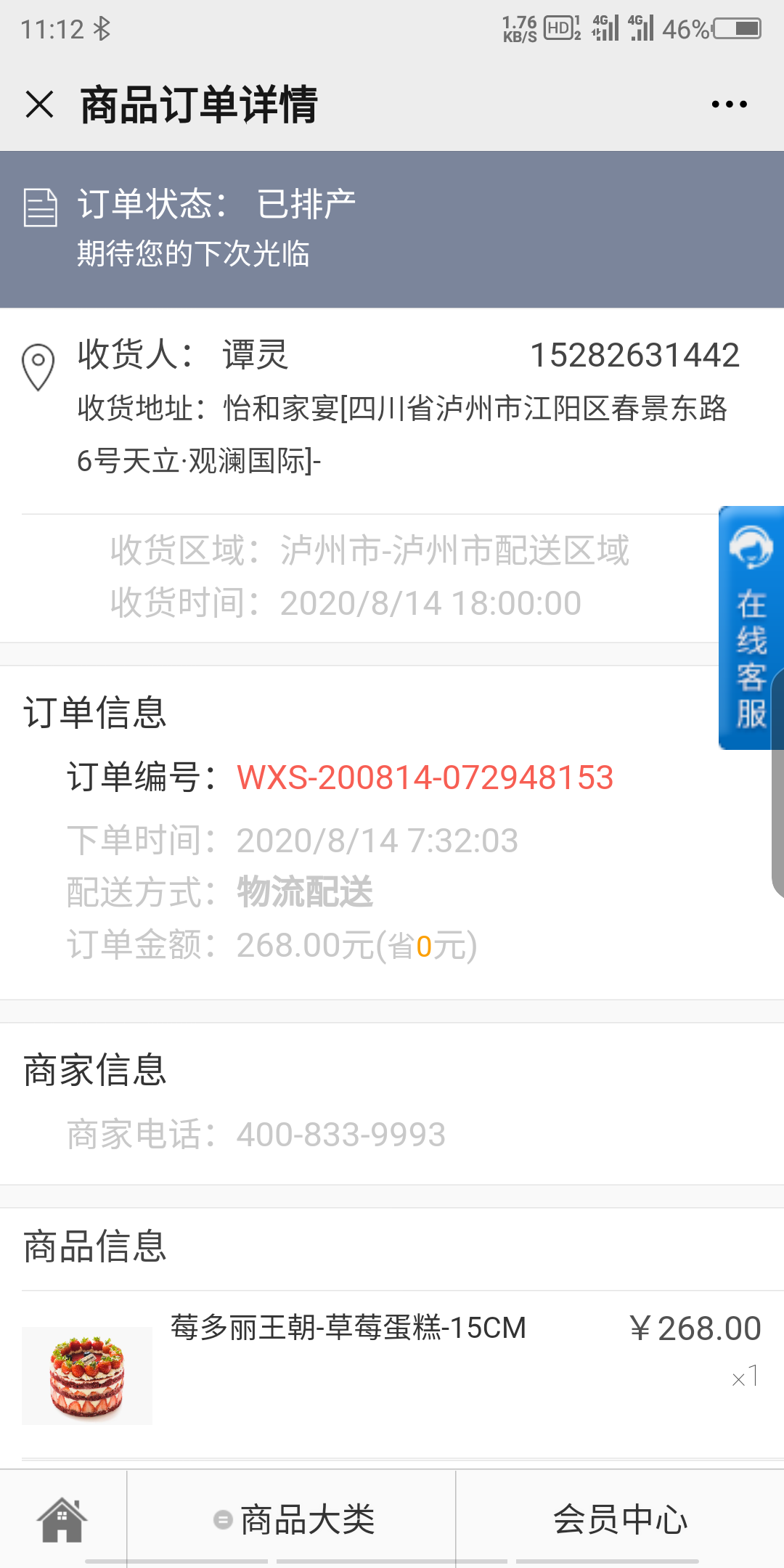Open the three-dot overflow menu
Image resolution: width=784 pixels, height=1568 pixels.
729,105
